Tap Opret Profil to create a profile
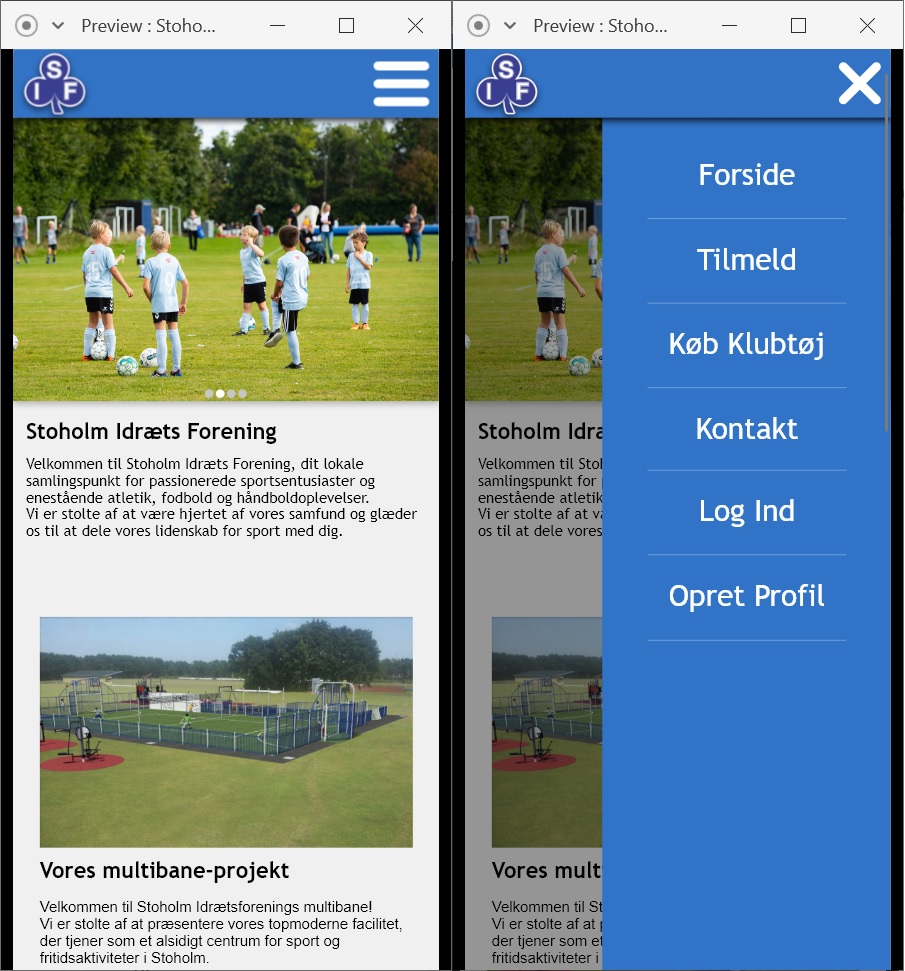The width and height of the screenshot is (905, 971). [746, 596]
